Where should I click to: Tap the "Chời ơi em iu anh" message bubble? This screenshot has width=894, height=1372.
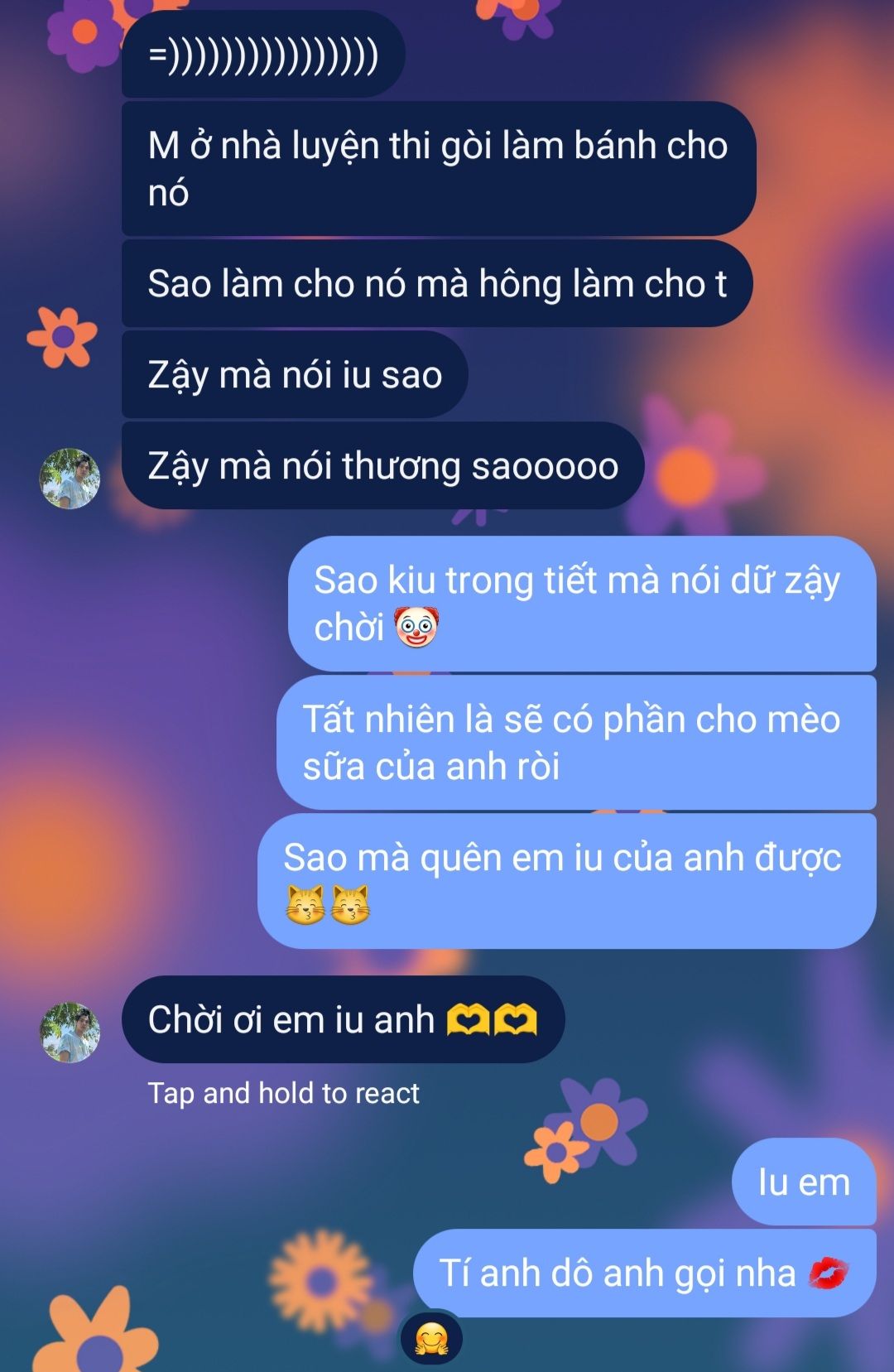343,1019
